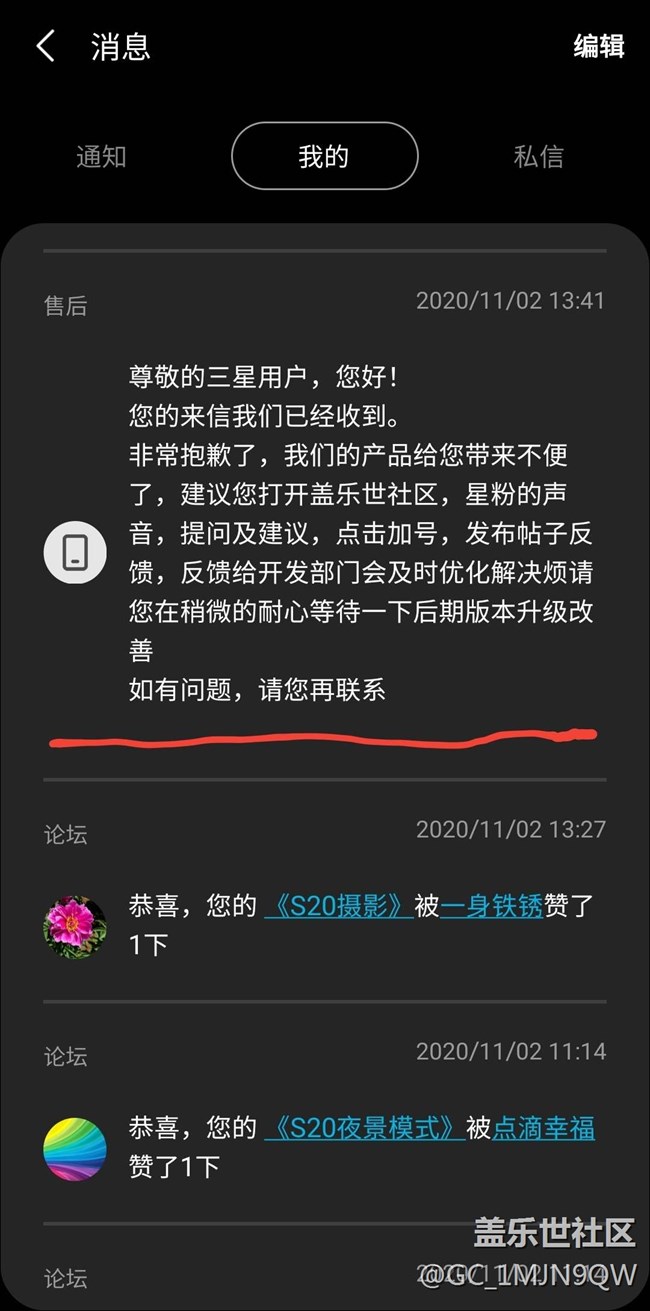Viewport: 650px width, 1311px height.
Task: Tap the flower avatar in the 13:27 notification
Action: pyautogui.click(x=75, y=926)
